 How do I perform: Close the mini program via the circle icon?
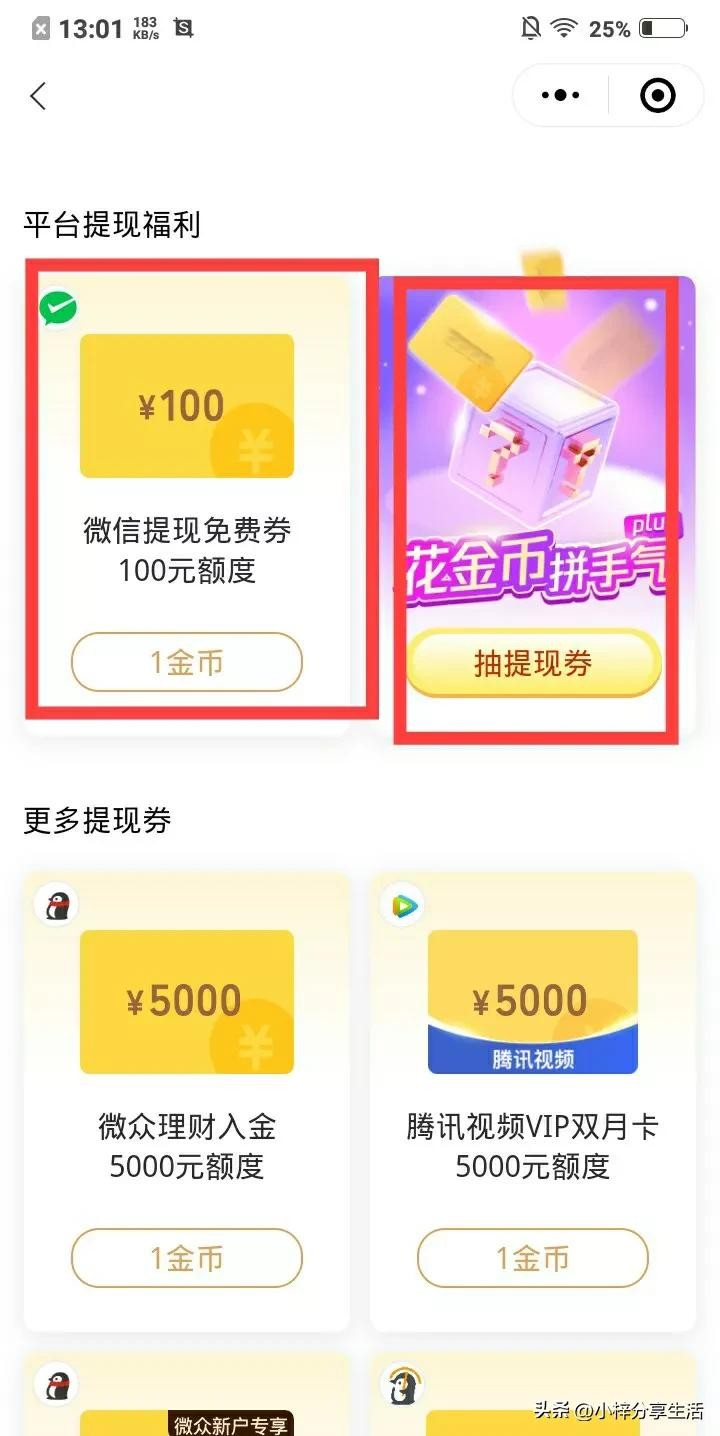click(x=657, y=96)
